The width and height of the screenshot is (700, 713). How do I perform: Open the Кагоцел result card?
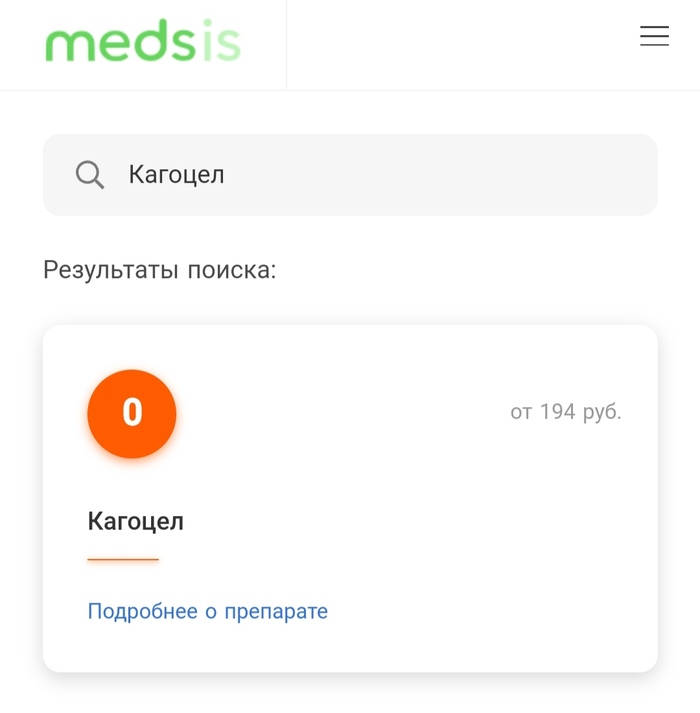pyautogui.click(x=136, y=522)
